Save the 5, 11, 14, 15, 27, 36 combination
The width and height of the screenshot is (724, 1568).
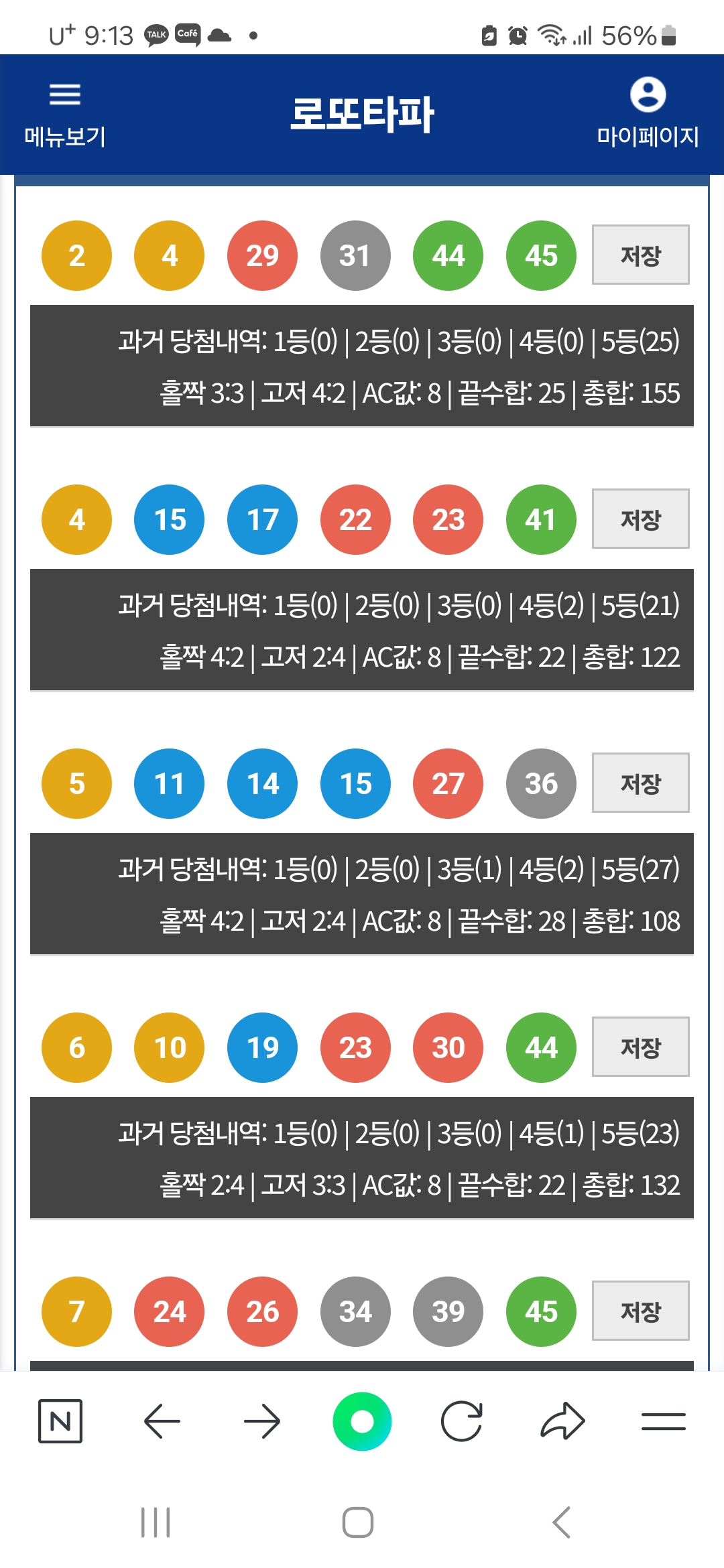640,783
